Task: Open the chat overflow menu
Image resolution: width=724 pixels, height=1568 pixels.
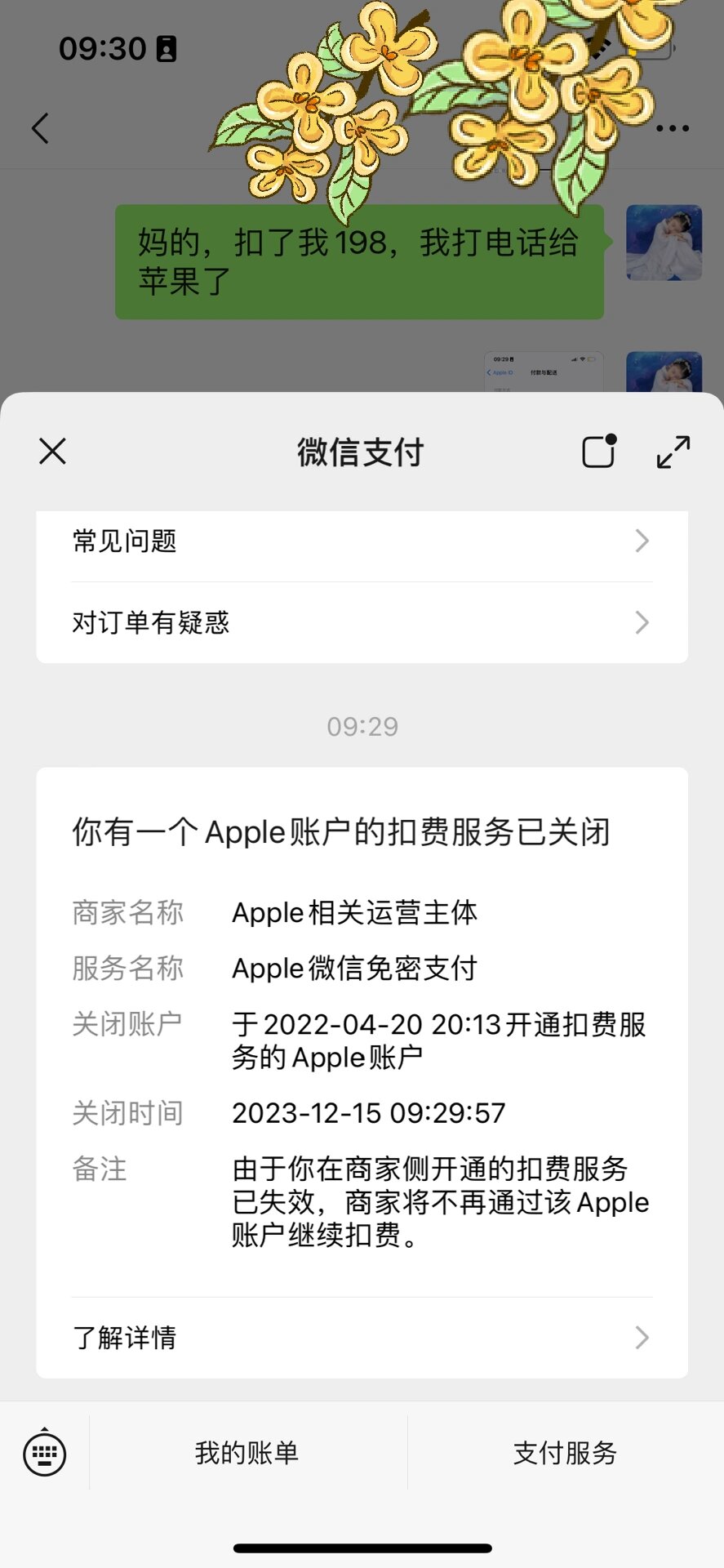Action: pos(673,128)
